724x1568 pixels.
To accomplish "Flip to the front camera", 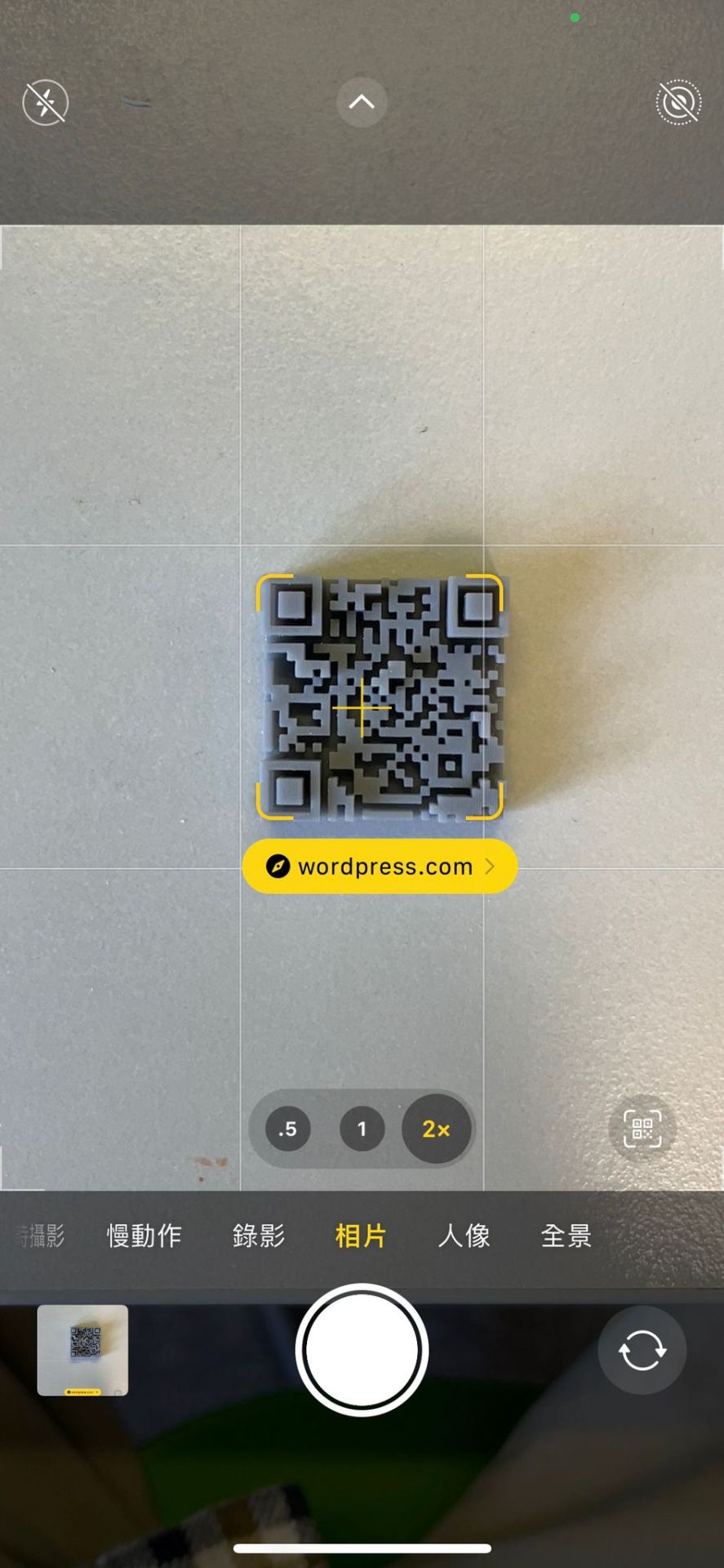I will tap(642, 1350).
